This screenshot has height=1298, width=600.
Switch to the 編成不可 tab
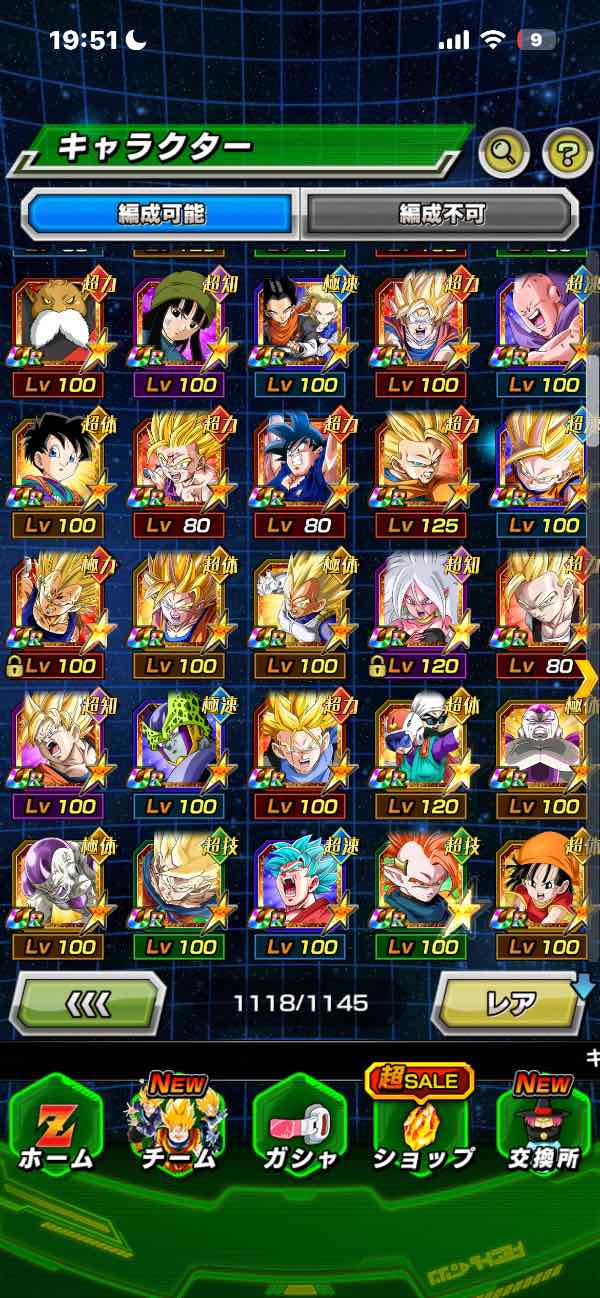point(441,213)
